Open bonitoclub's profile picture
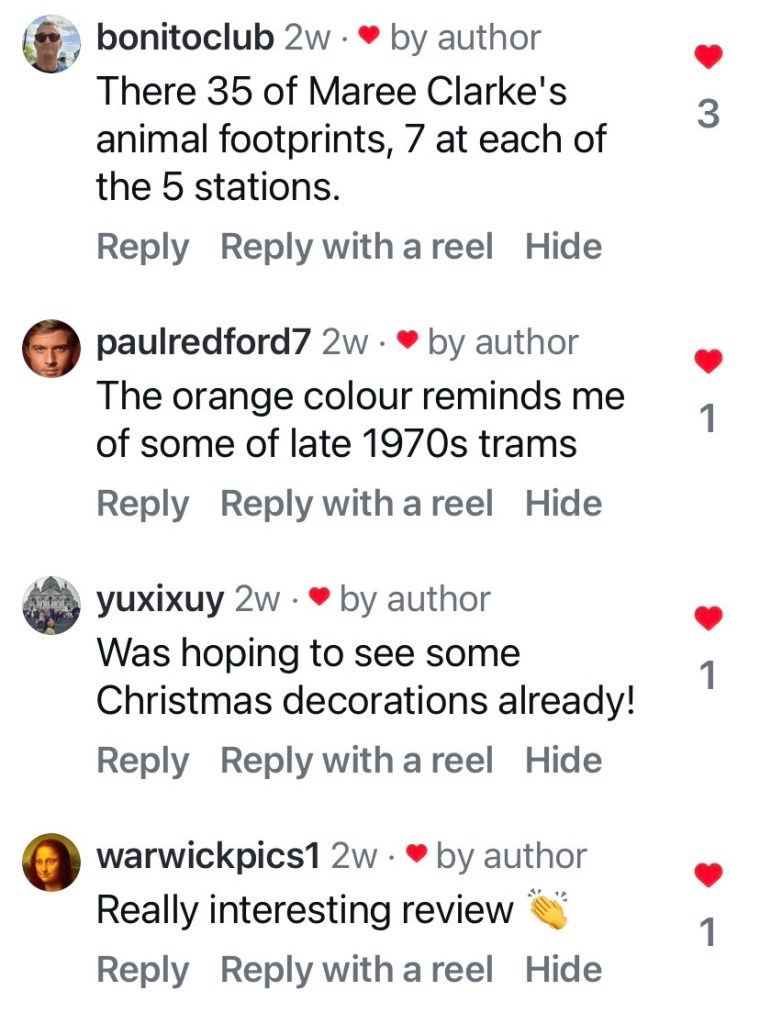 tap(50, 43)
